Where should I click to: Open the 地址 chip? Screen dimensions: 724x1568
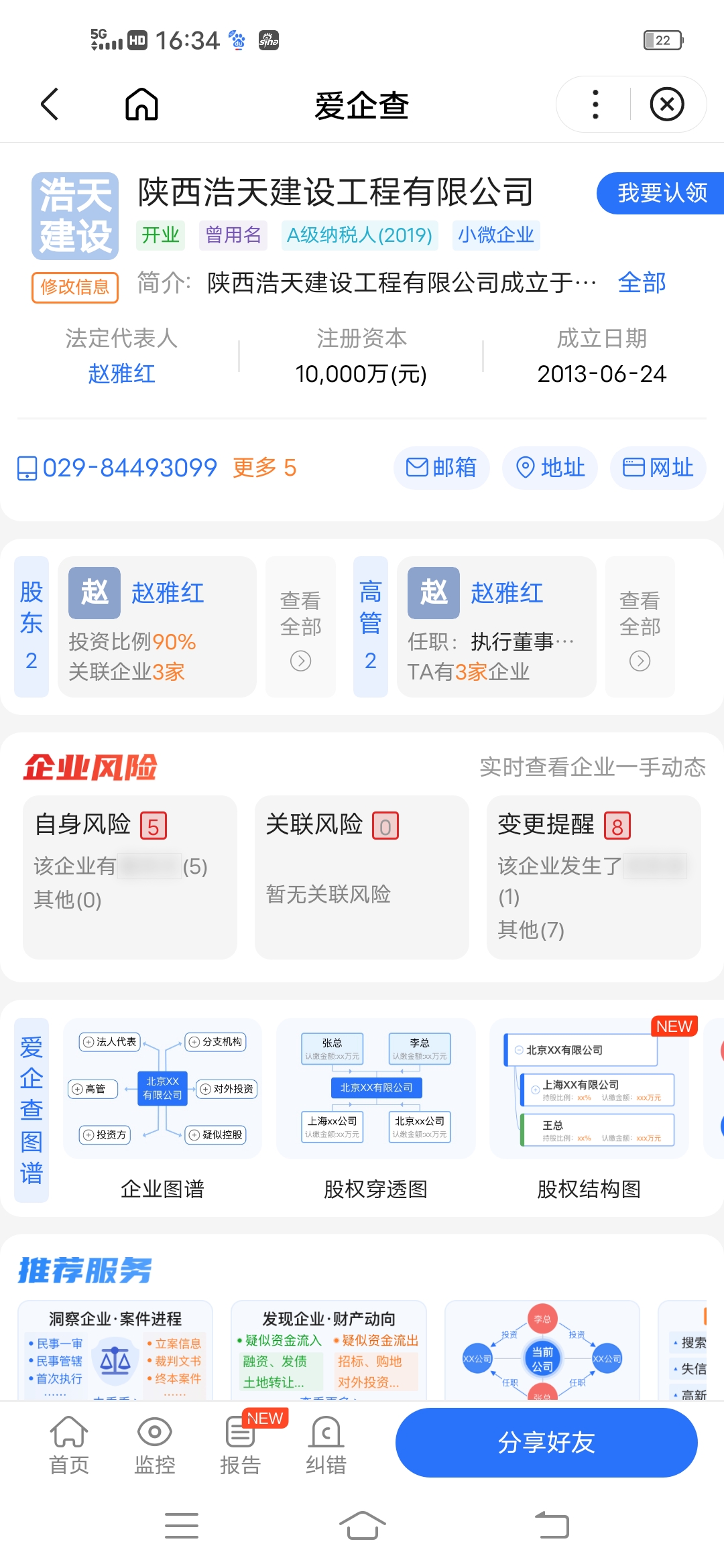550,468
